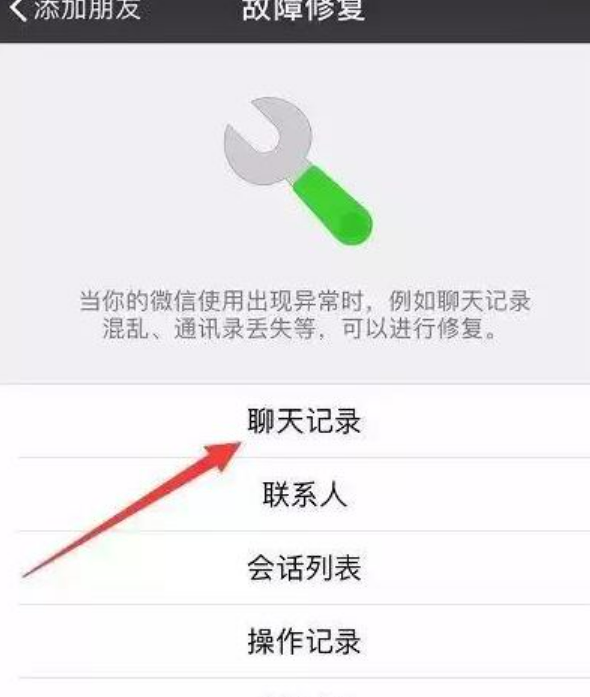Viewport: 590px width, 697px height.
Task: Go back to 添加朋友
Action: [x=75, y=10]
